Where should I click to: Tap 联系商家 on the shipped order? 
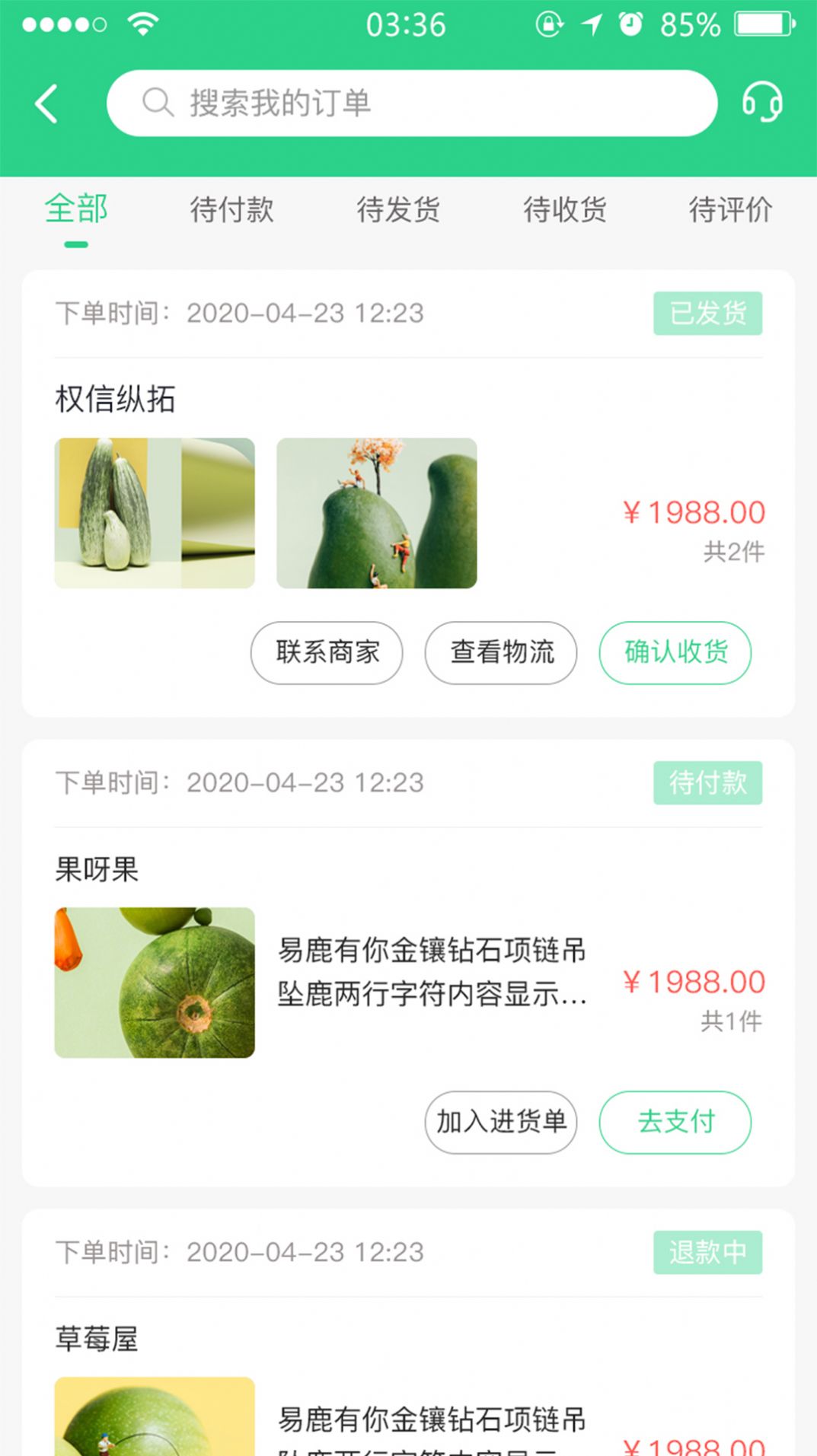click(327, 653)
